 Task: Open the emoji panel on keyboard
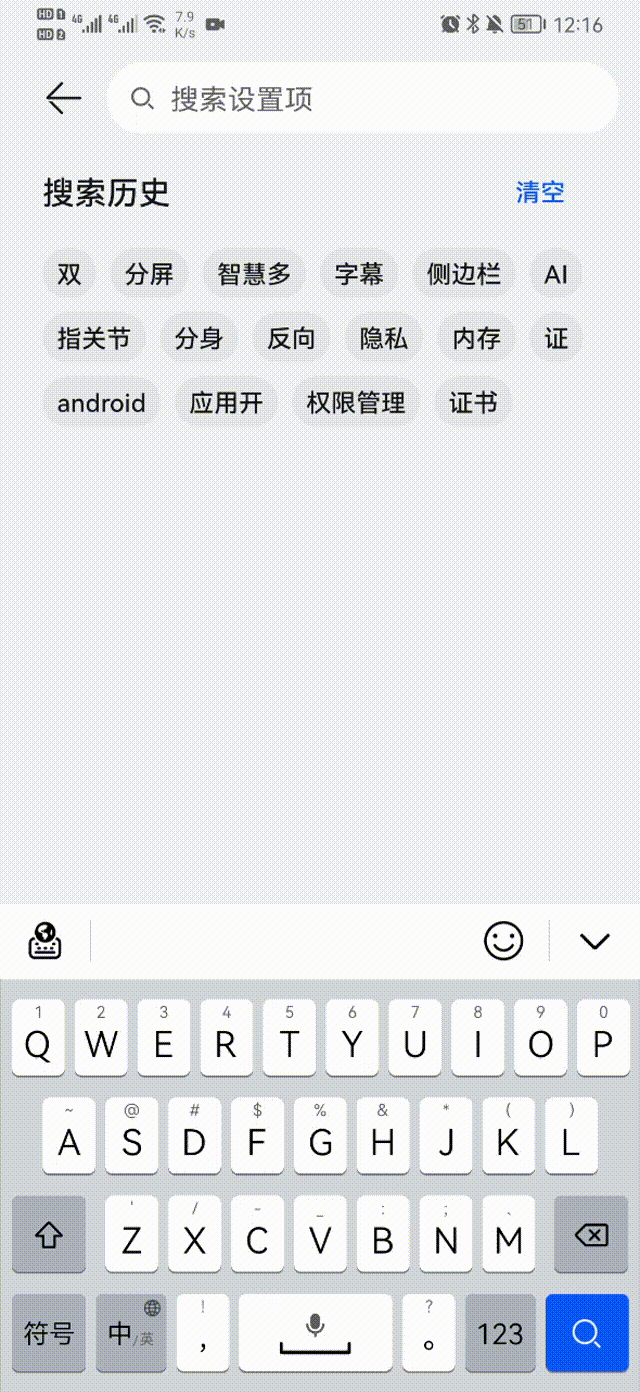click(503, 940)
